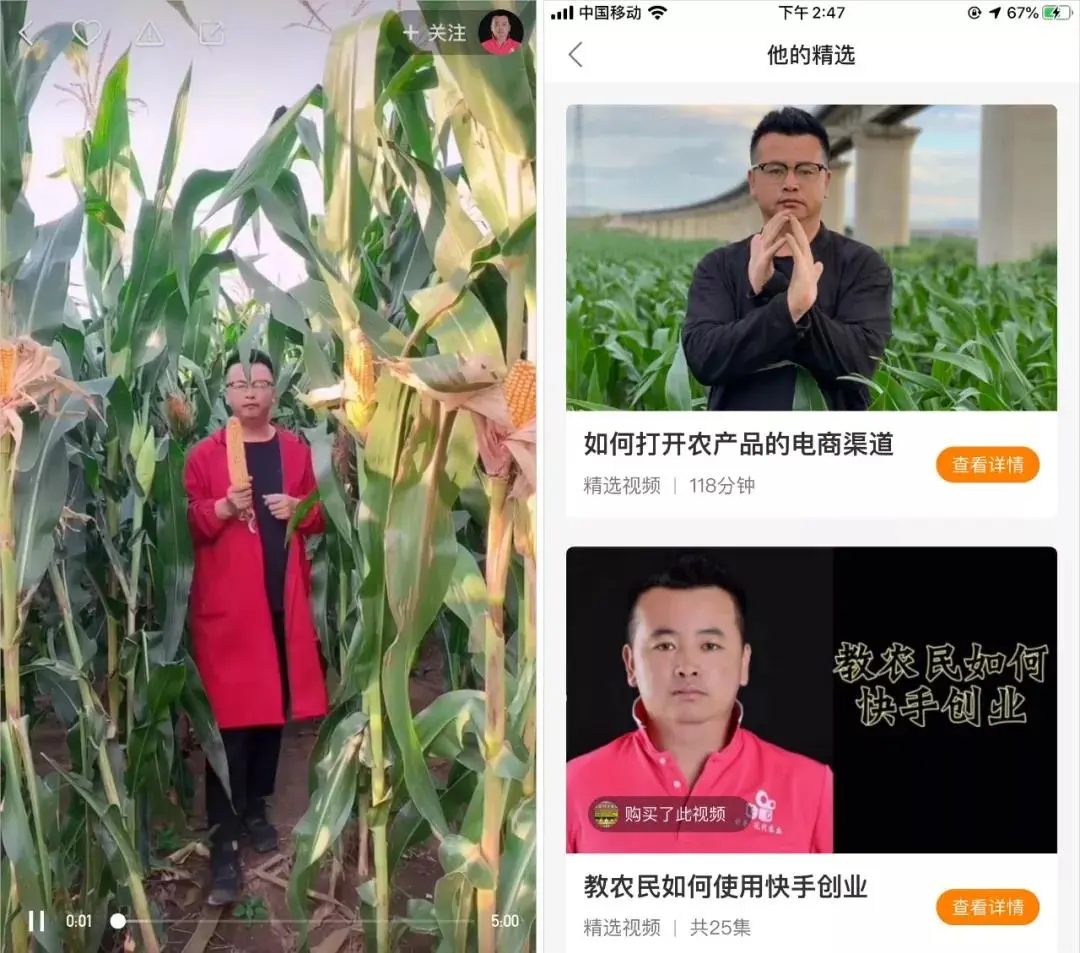This screenshot has height=953, width=1080.
Task: Pause the cornfield video
Action: pos(36,921)
